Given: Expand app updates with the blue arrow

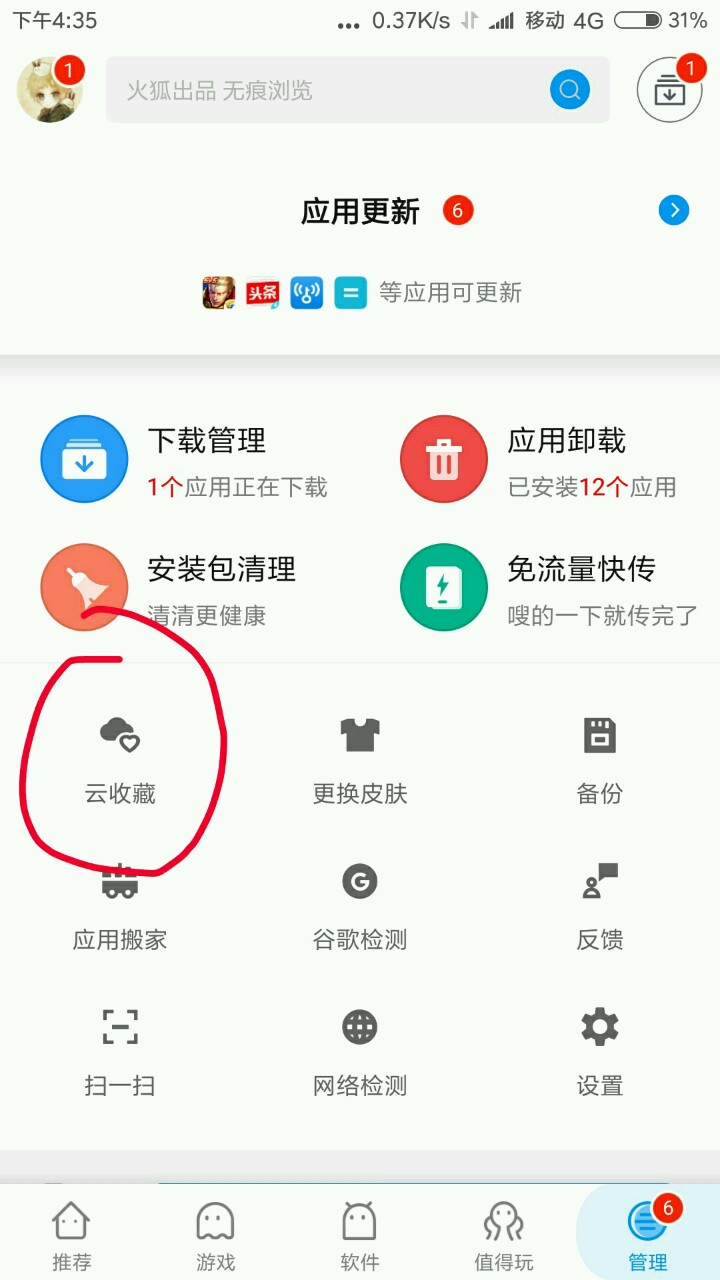Looking at the screenshot, I should [674, 210].
